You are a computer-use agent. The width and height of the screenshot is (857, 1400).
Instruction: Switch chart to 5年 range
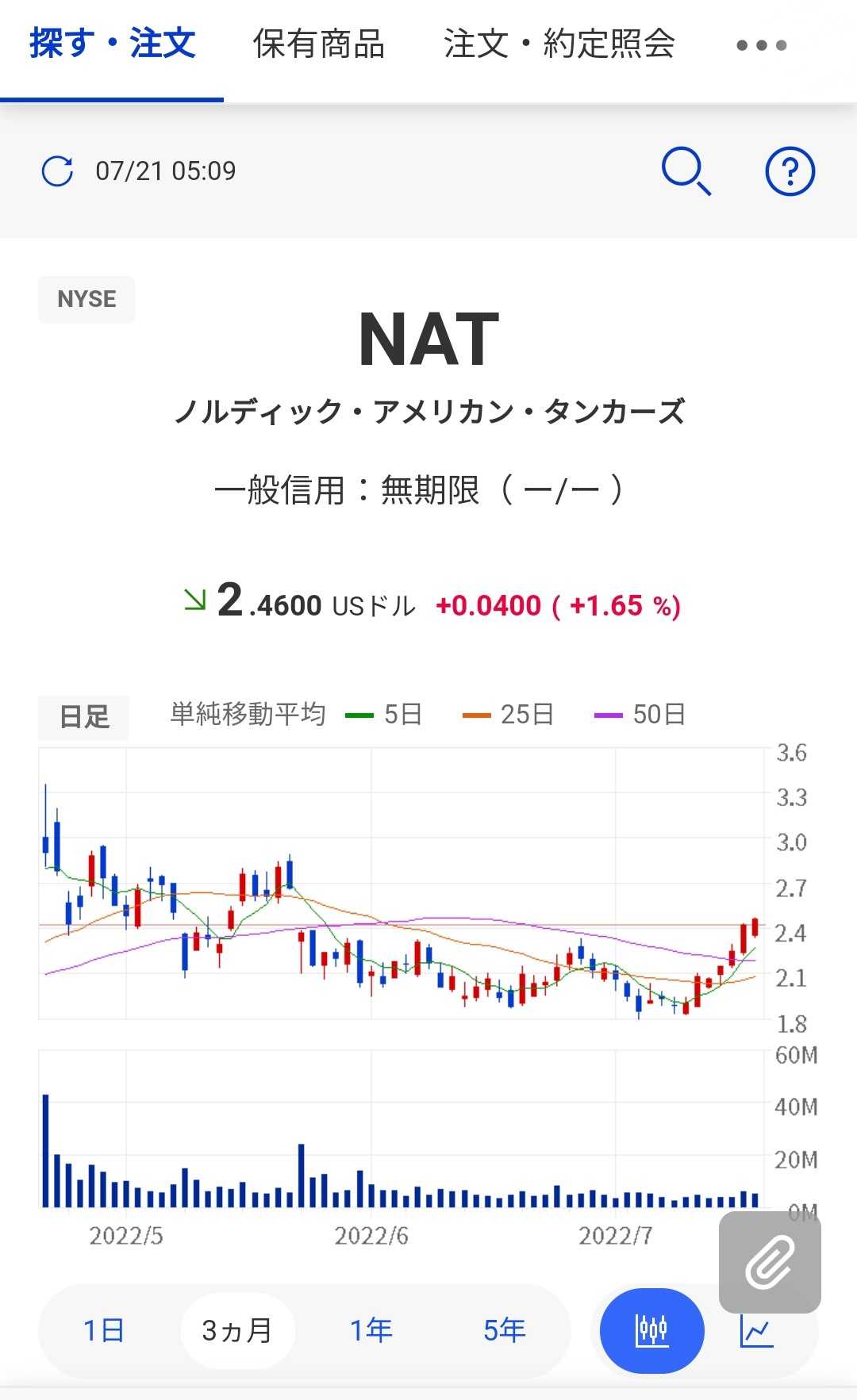pyautogui.click(x=505, y=1330)
